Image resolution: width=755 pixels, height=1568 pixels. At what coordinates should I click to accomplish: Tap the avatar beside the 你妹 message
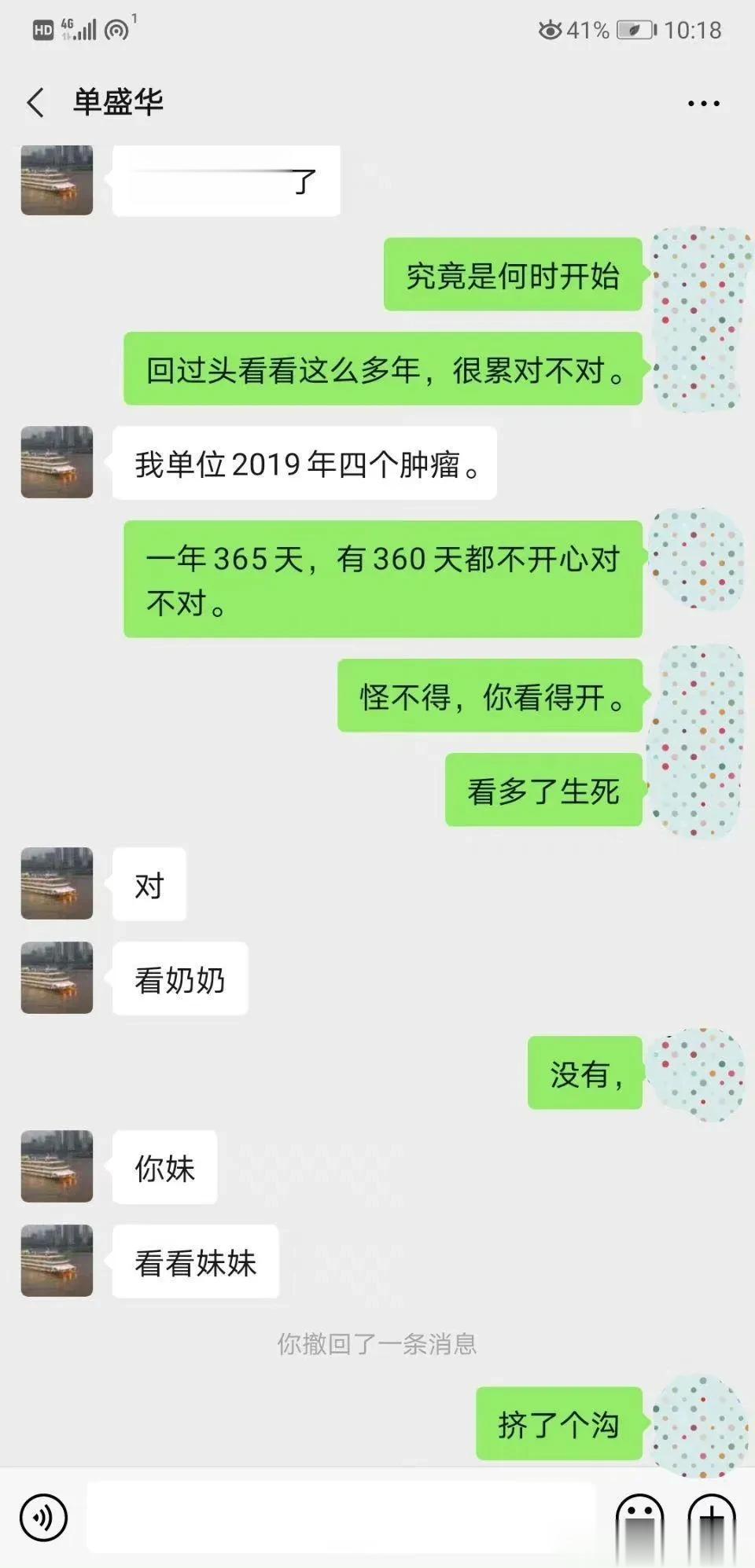coord(55,1166)
